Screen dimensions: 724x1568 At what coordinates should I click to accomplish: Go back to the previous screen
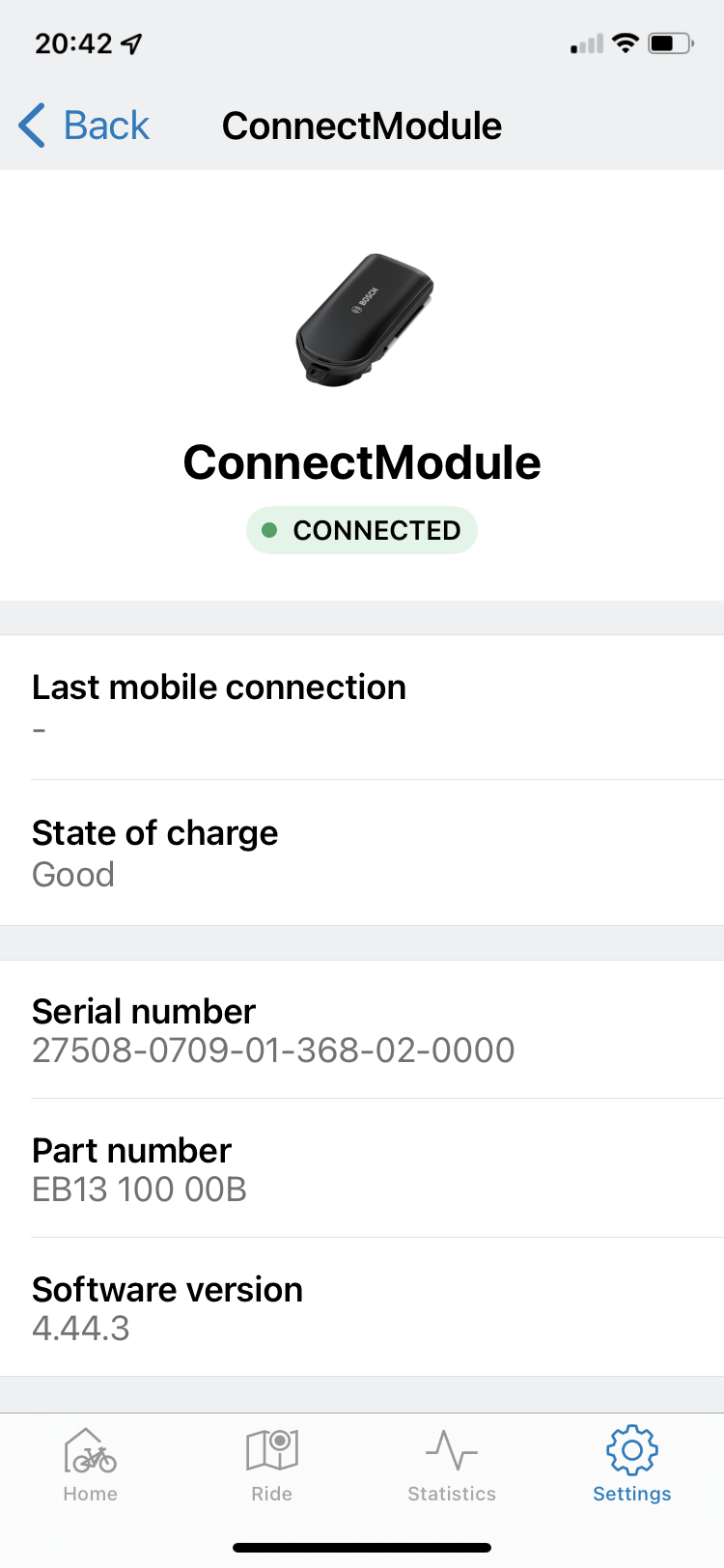pos(85,126)
